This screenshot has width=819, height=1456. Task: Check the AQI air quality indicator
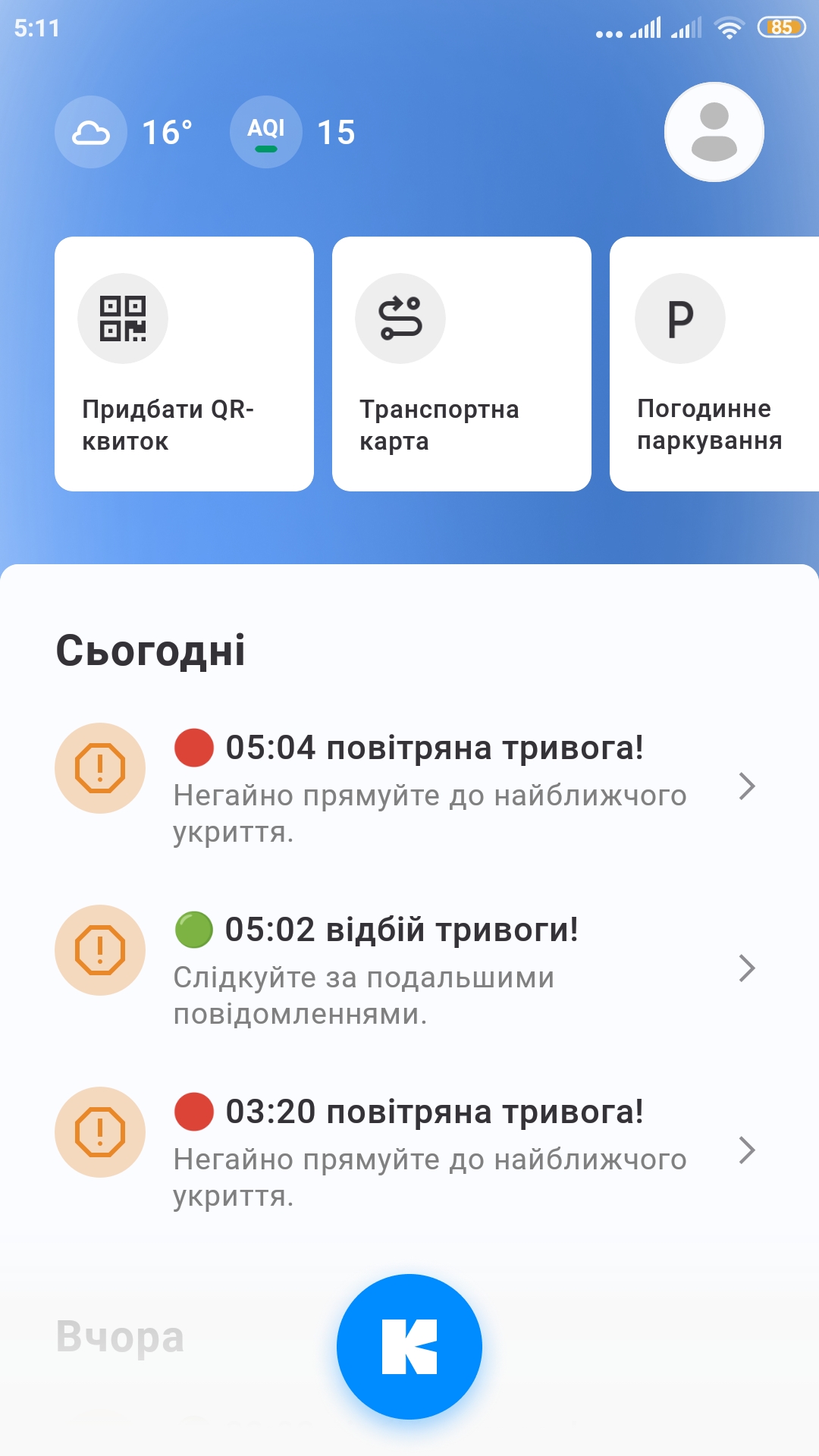click(294, 132)
